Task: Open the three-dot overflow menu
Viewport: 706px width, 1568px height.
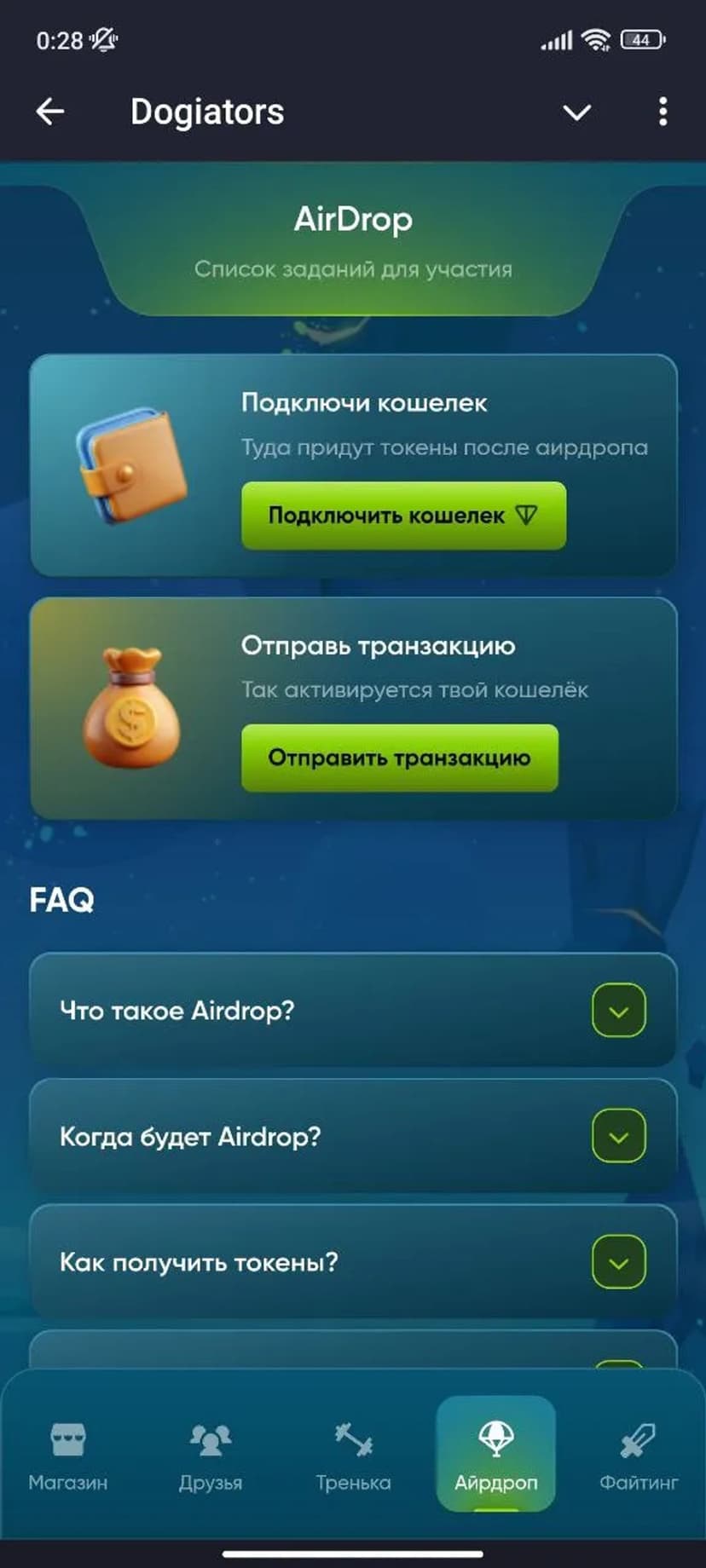Action: pyautogui.click(x=663, y=112)
